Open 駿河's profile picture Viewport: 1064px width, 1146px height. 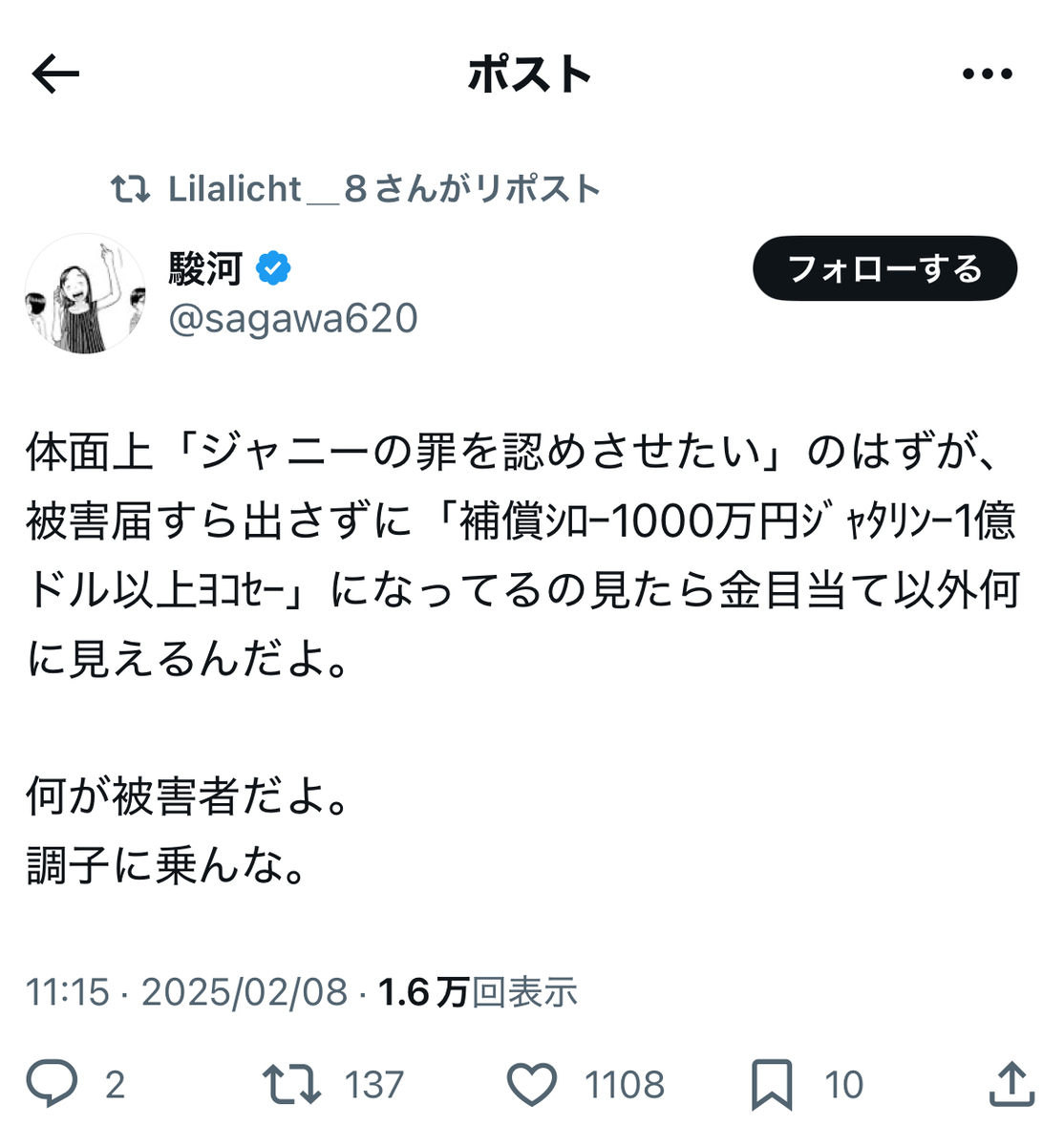click(x=85, y=293)
